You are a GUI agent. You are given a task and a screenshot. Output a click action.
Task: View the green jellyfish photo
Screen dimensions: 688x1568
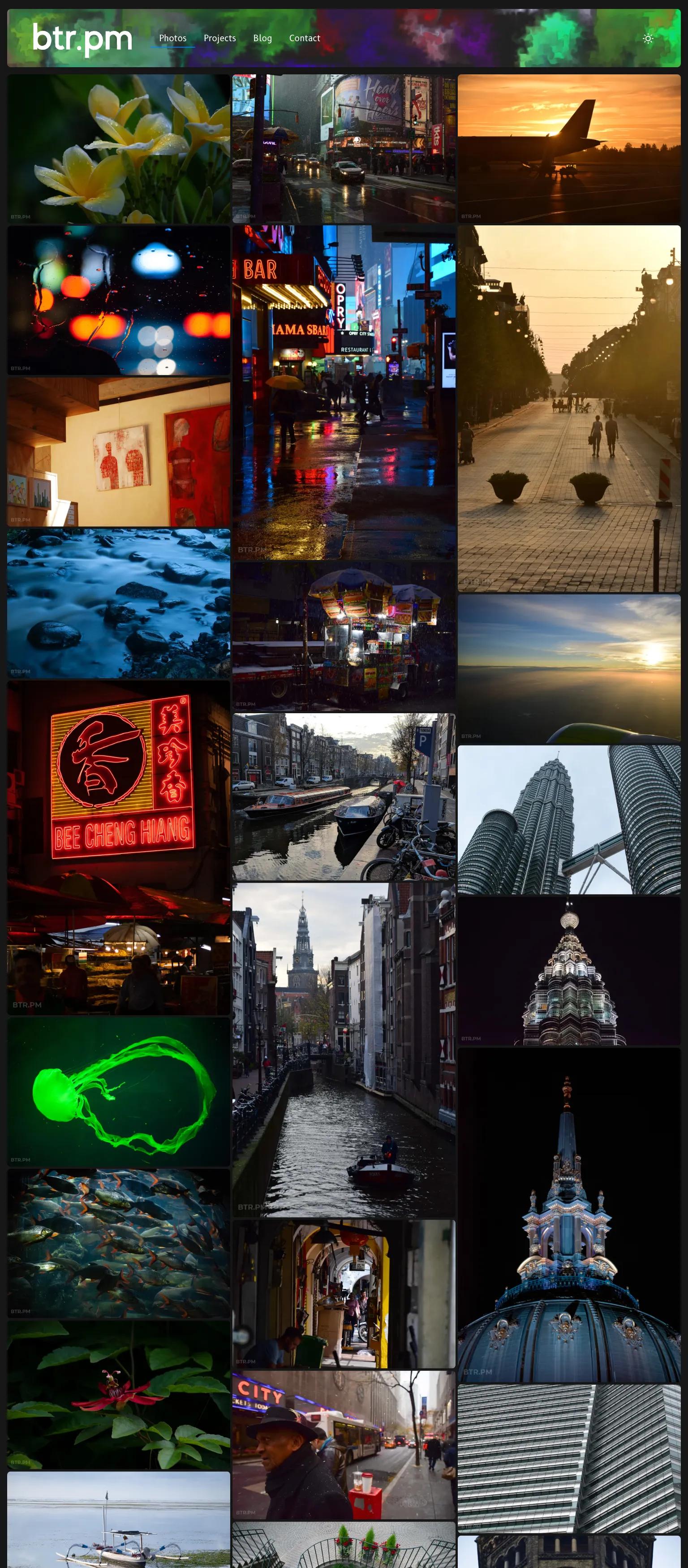(x=119, y=1091)
